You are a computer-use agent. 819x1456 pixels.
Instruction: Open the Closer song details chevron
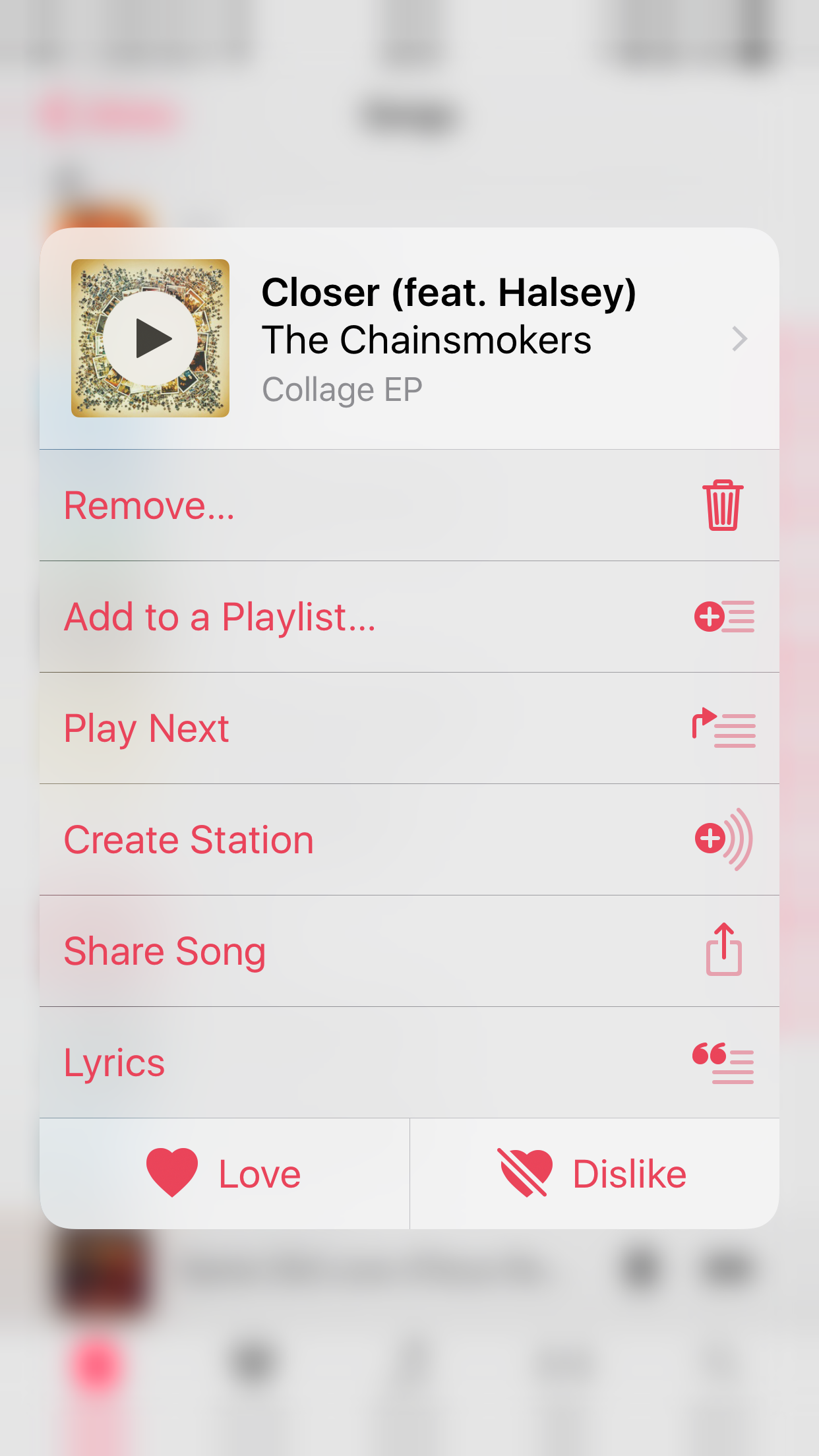[739, 339]
